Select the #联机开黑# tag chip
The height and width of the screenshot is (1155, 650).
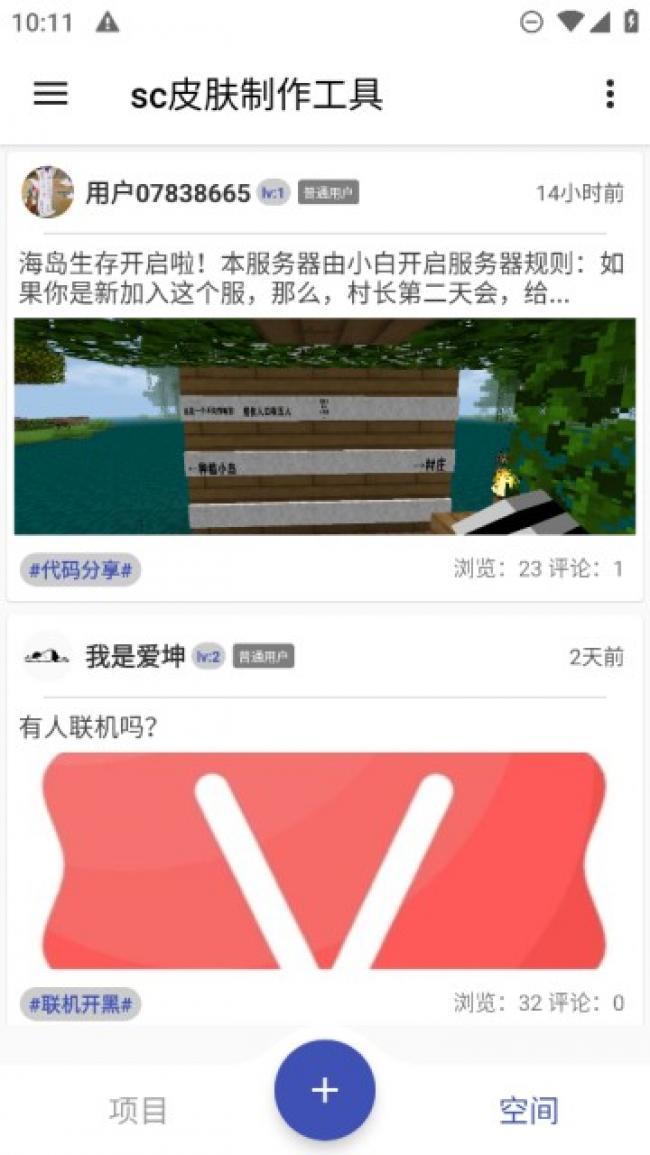pos(80,1004)
